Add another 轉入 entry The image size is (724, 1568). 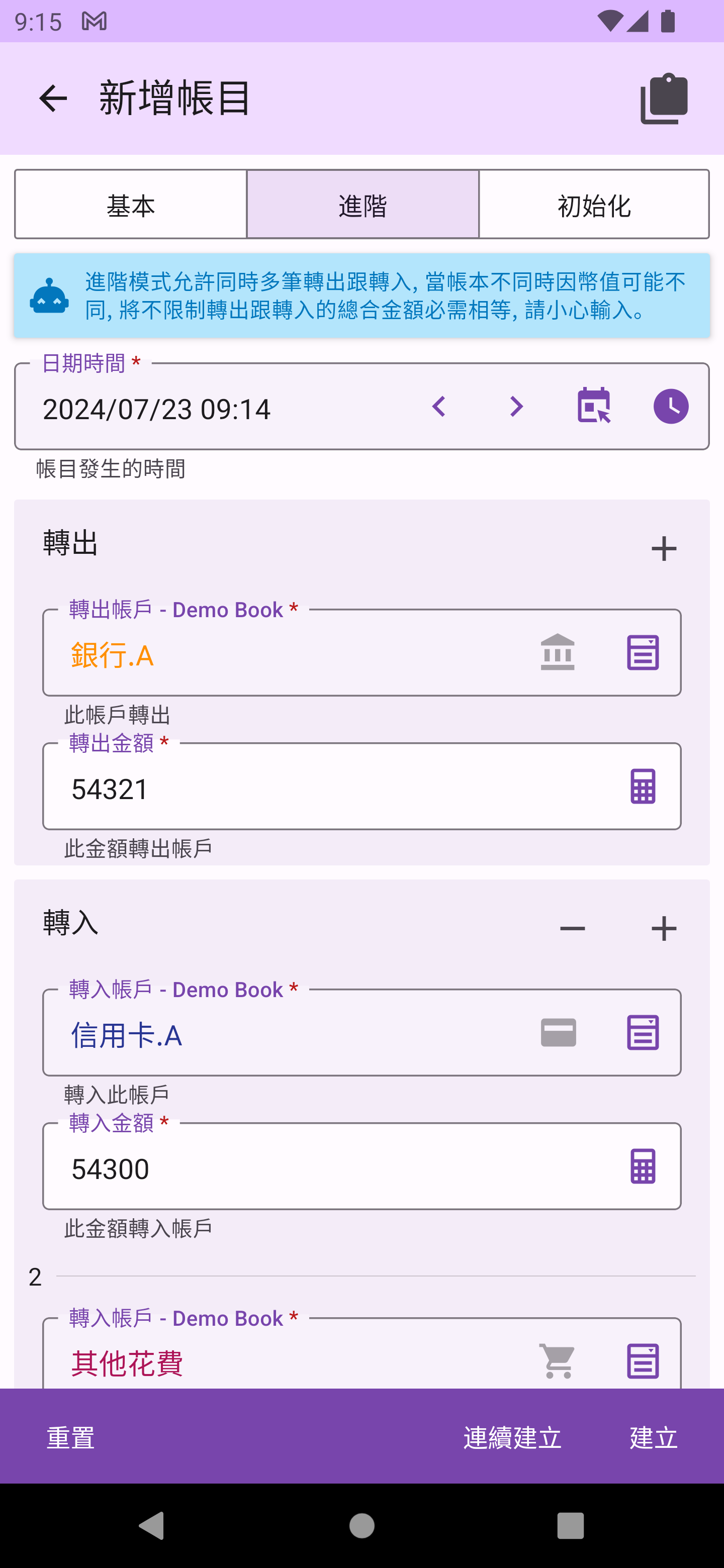pos(664,929)
